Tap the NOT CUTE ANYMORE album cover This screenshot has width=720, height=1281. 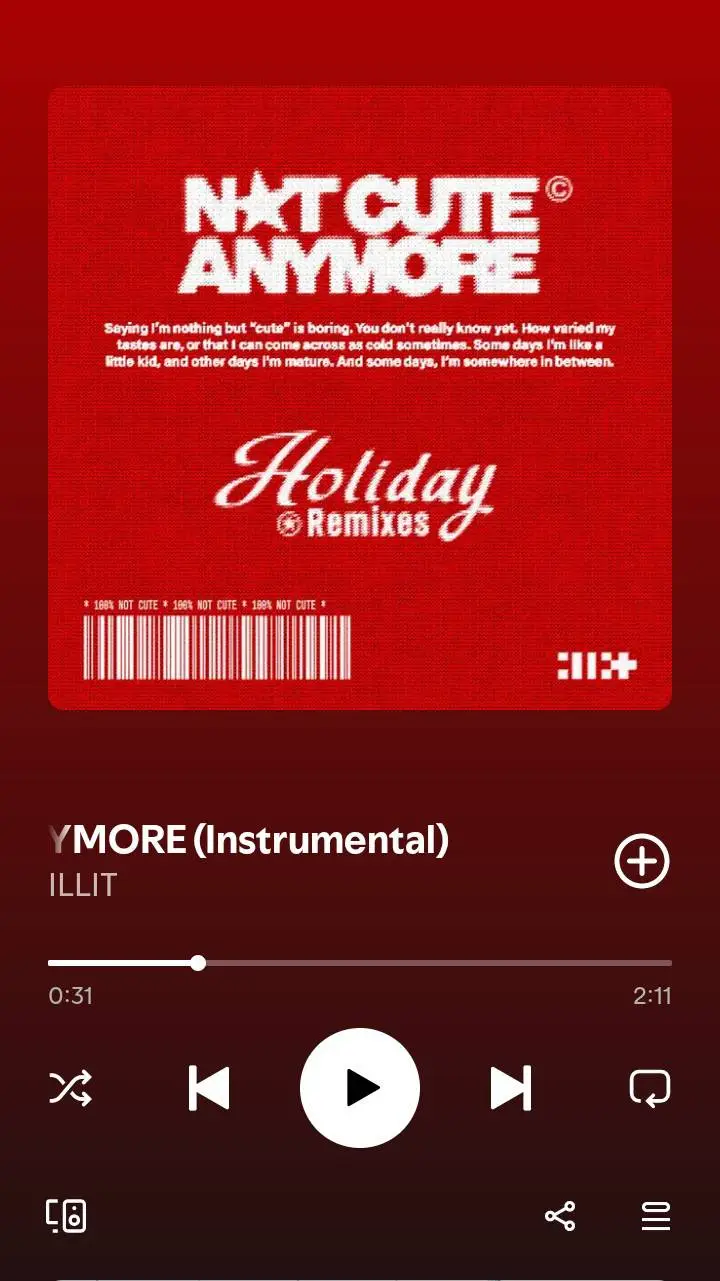tap(360, 398)
